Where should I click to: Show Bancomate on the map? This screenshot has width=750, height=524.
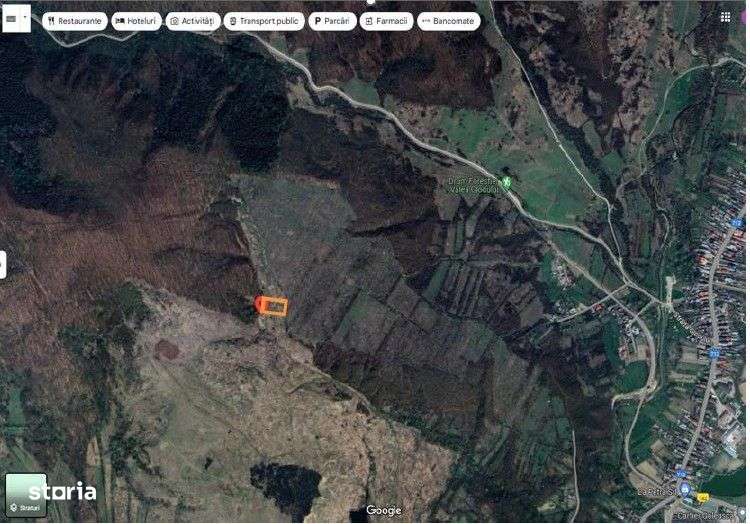click(x=448, y=21)
